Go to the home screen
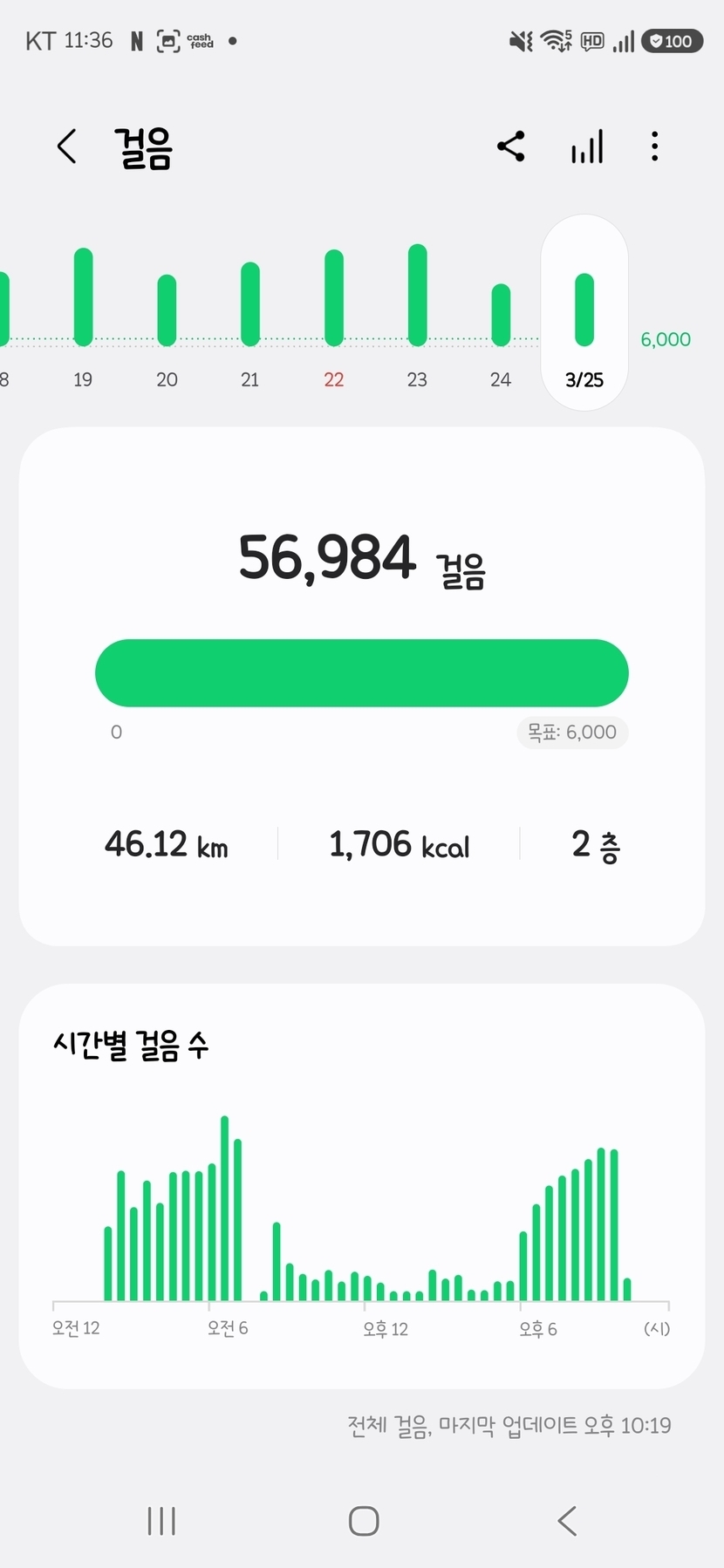The width and height of the screenshot is (724, 1568). point(364,1520)
